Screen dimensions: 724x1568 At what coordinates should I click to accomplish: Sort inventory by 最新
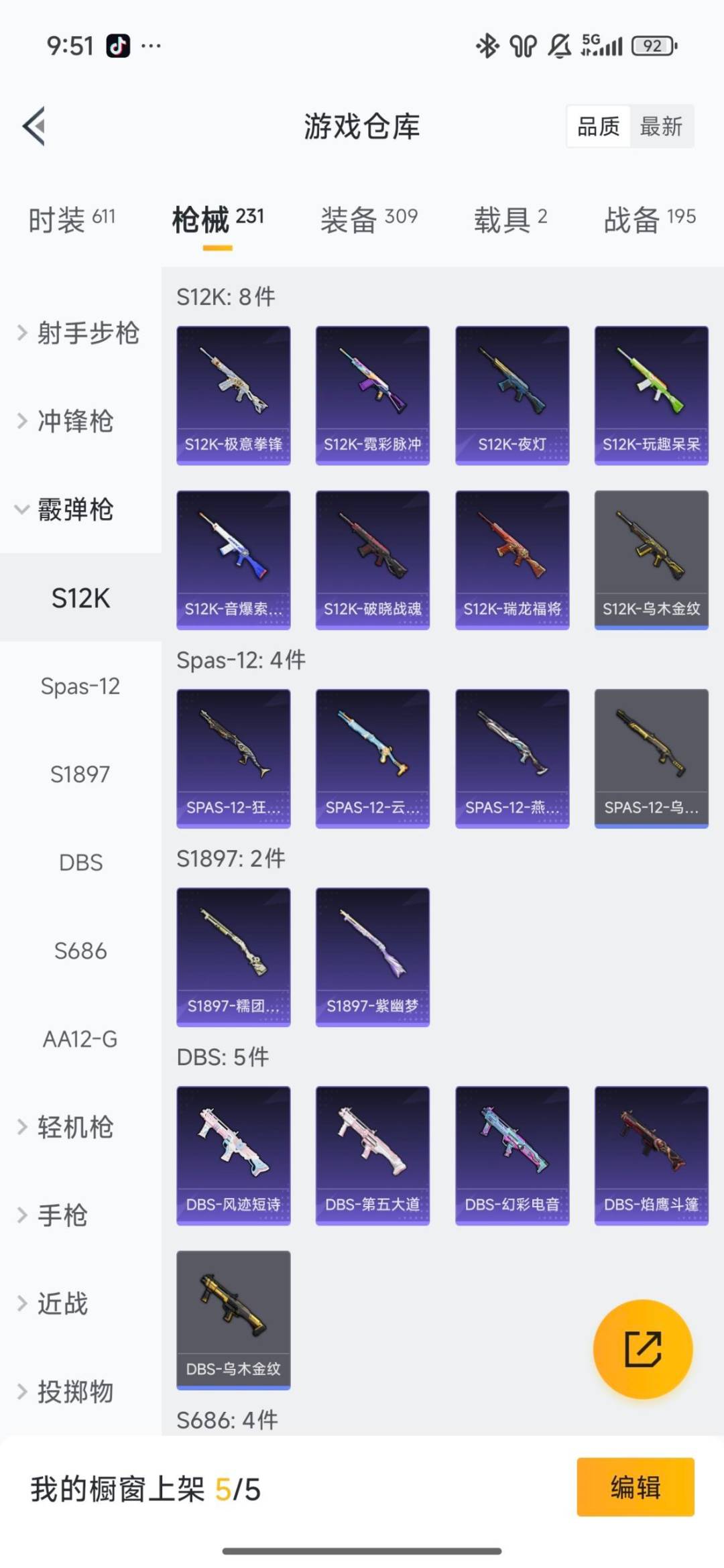tap(660, 126)
